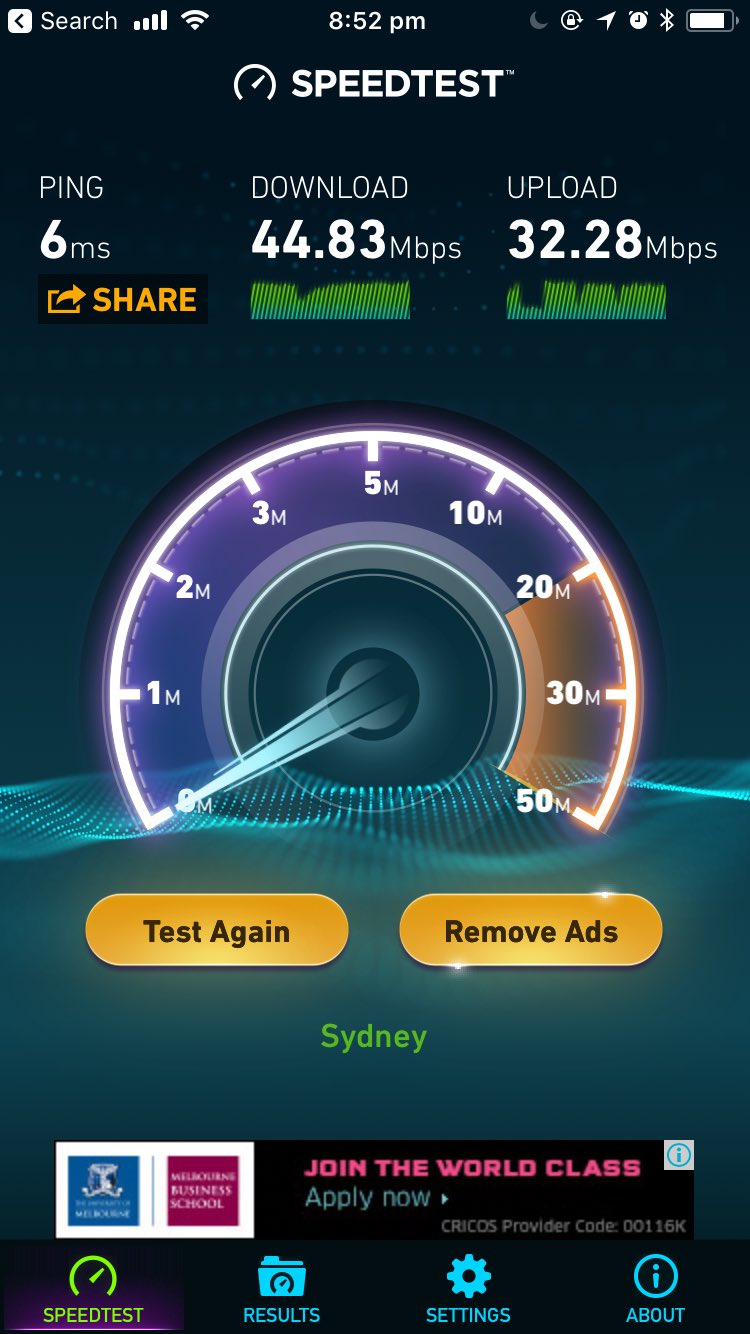Open the Results tab
This screenshot has width=750, height=1334.
pos(281,1290)
